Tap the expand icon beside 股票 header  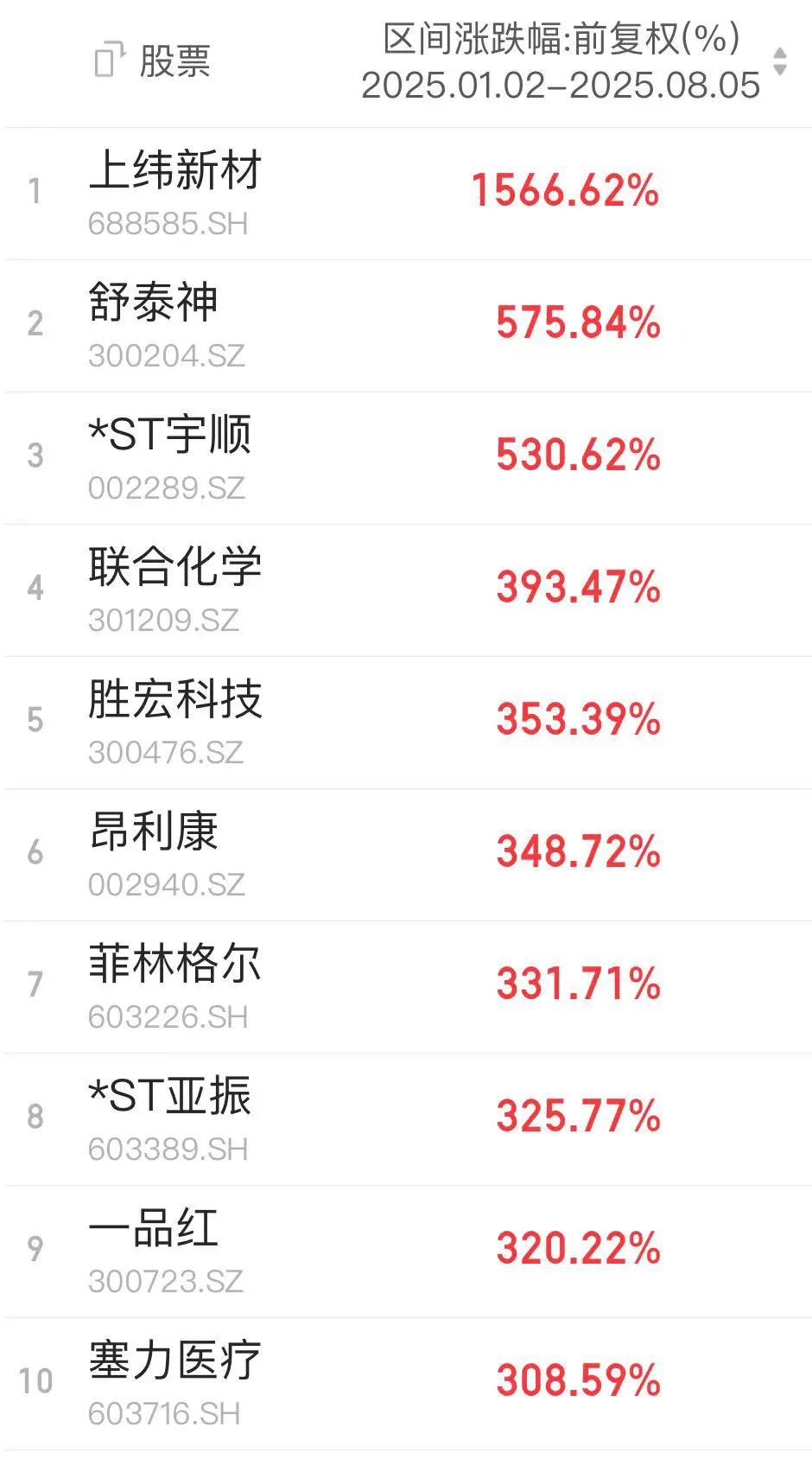110,60
